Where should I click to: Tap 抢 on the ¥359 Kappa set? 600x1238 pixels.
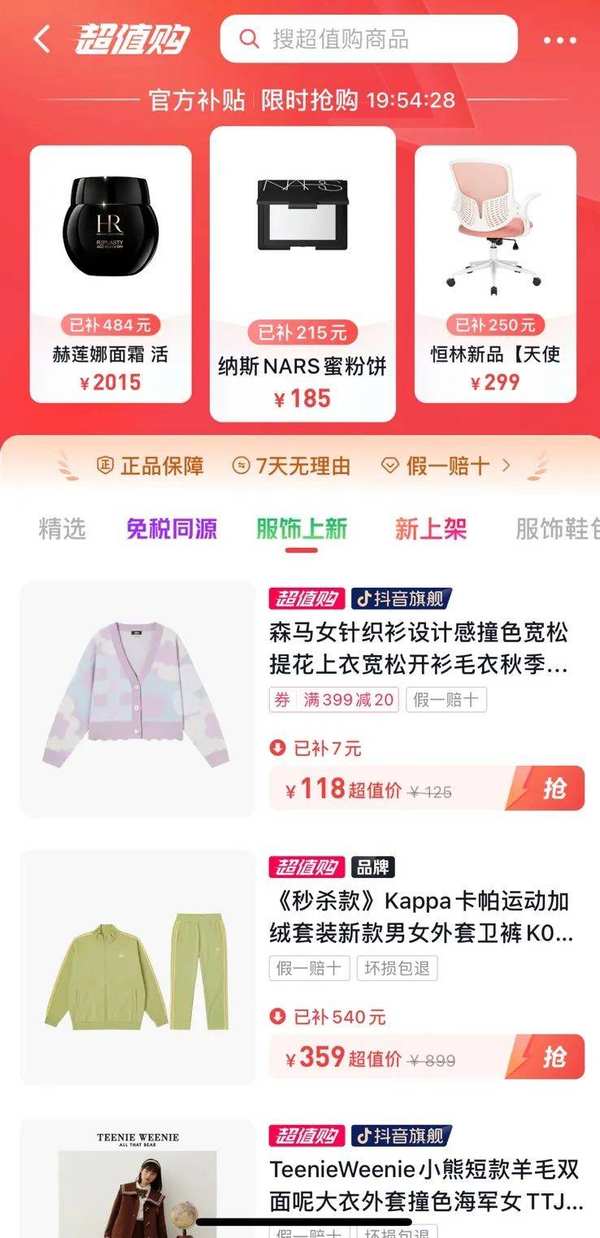553,1058
